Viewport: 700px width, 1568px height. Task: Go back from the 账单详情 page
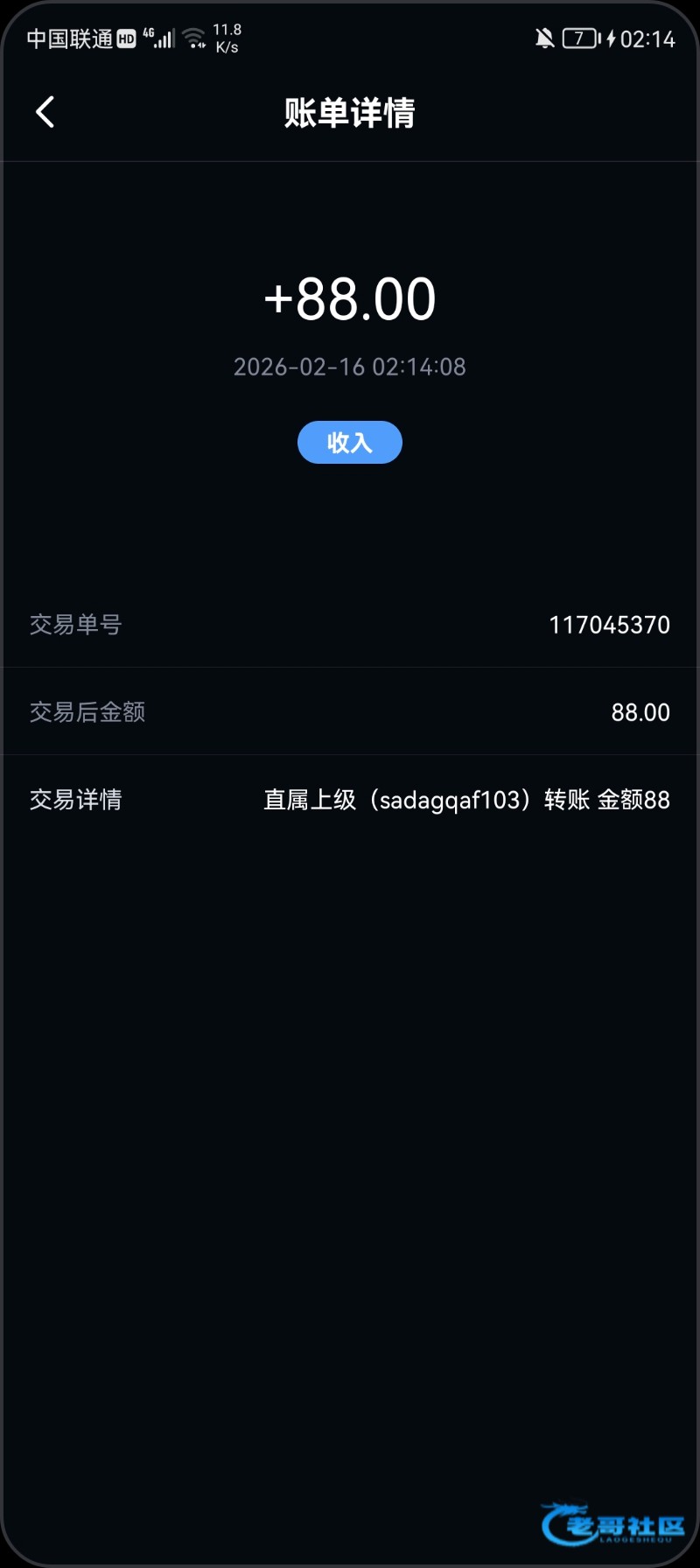tap(45, 112)
